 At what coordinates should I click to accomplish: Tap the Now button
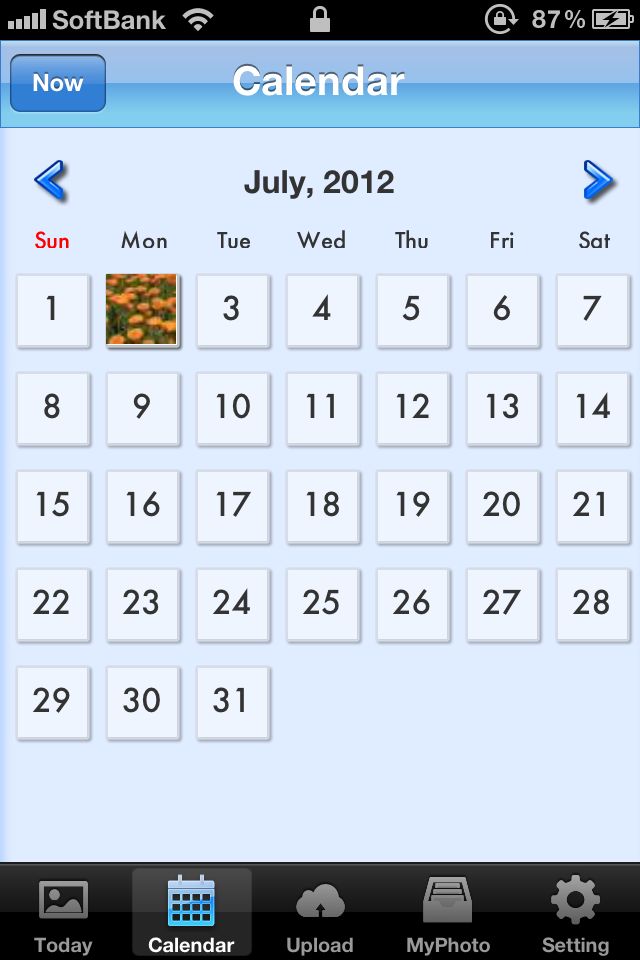tap(58, 83)
